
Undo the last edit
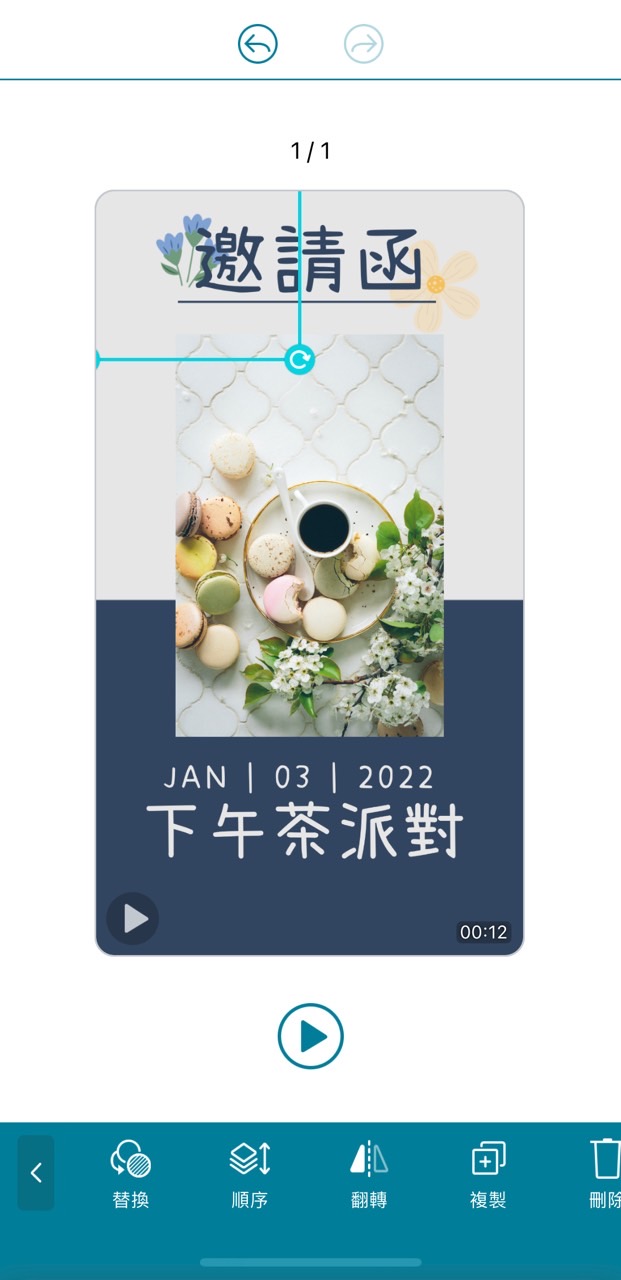tap(257, 44)
